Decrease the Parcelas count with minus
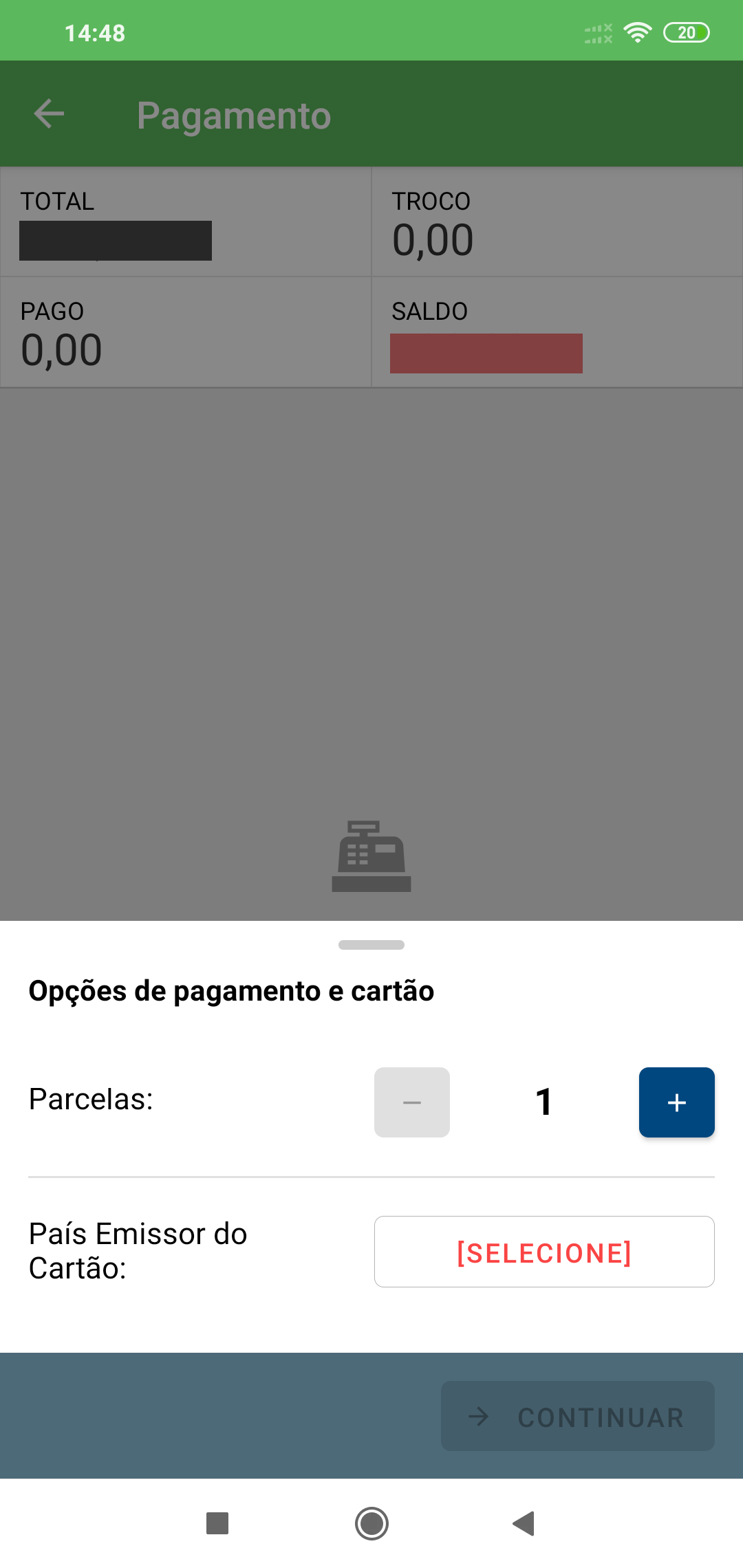This screenshot has height=1568, width=743. 412,1102
